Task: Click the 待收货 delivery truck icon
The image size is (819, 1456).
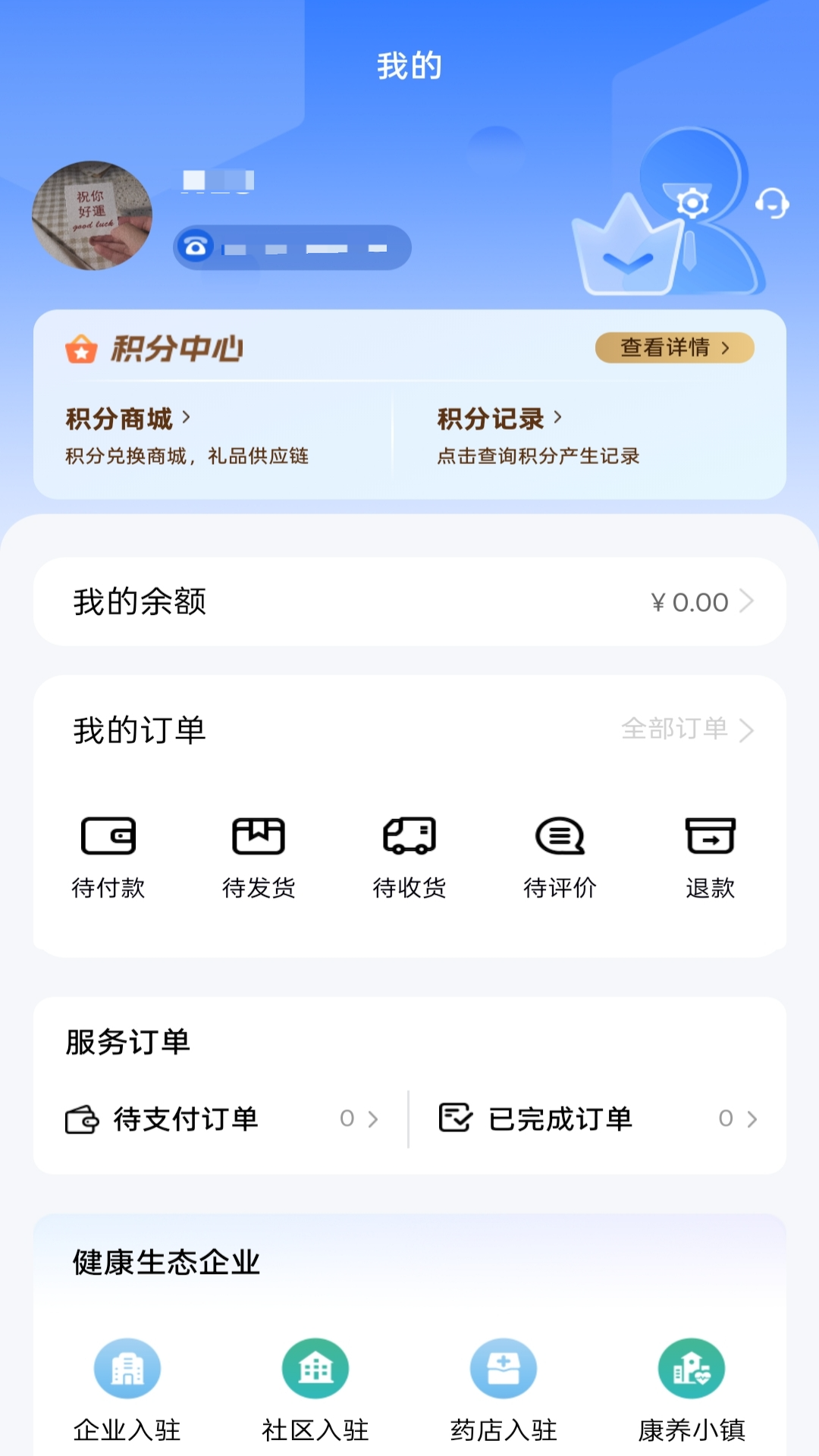Action: 409,837
